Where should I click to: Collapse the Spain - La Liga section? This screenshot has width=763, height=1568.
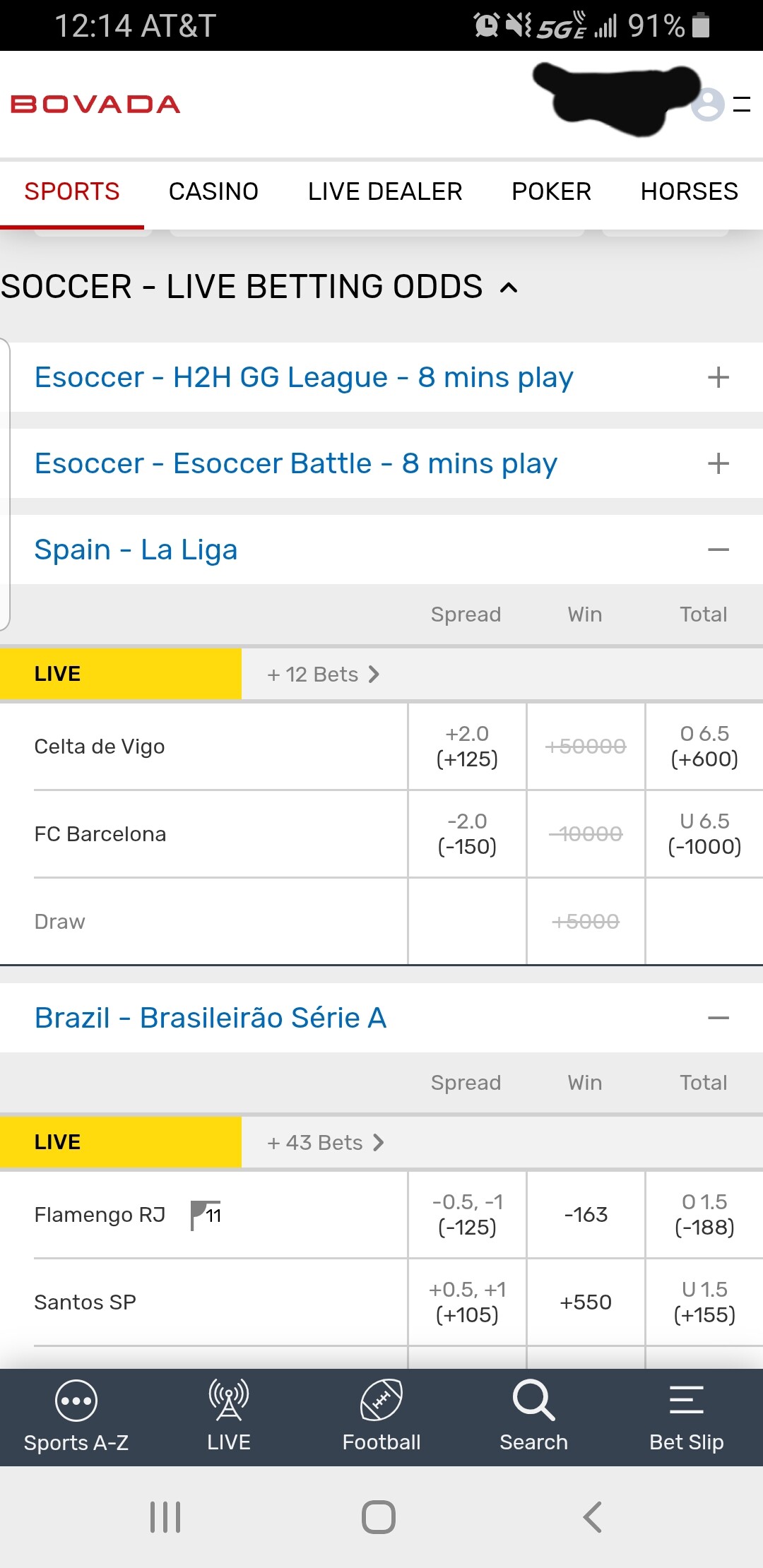[718, 550]
